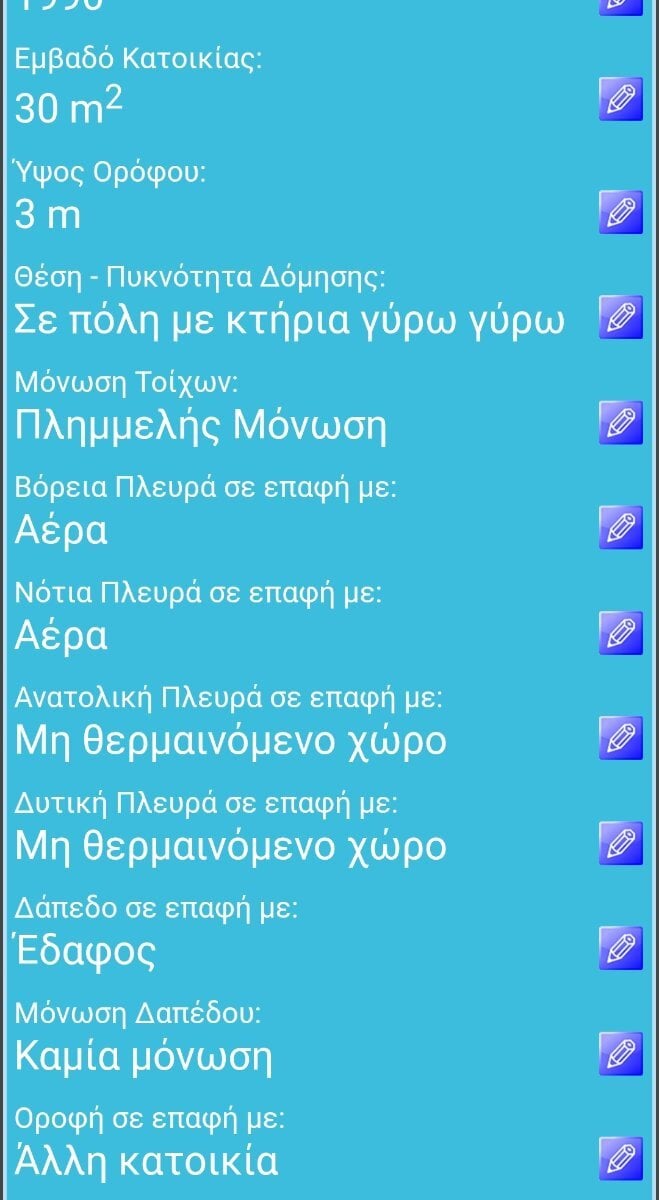Edit Μόνωση Δαπέδου setting
Image resolution: width=659 pixels, height=1200 pixels.
click(x=621, y=1052)
